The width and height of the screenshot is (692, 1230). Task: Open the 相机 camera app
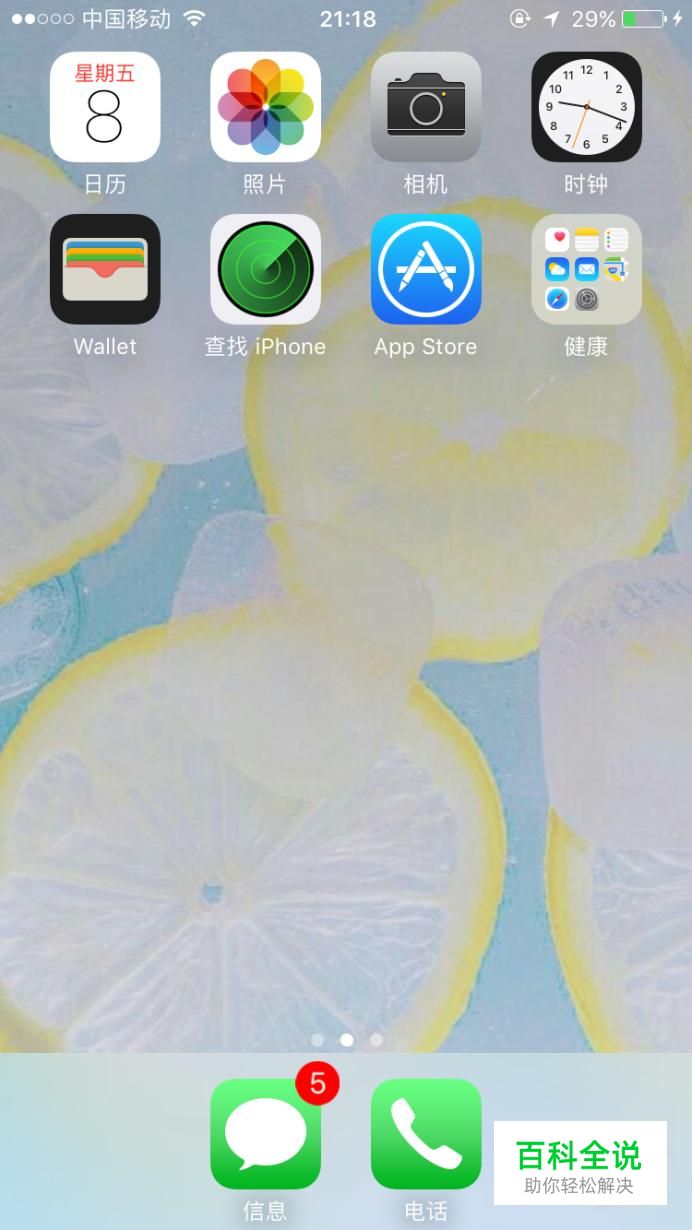426,107
